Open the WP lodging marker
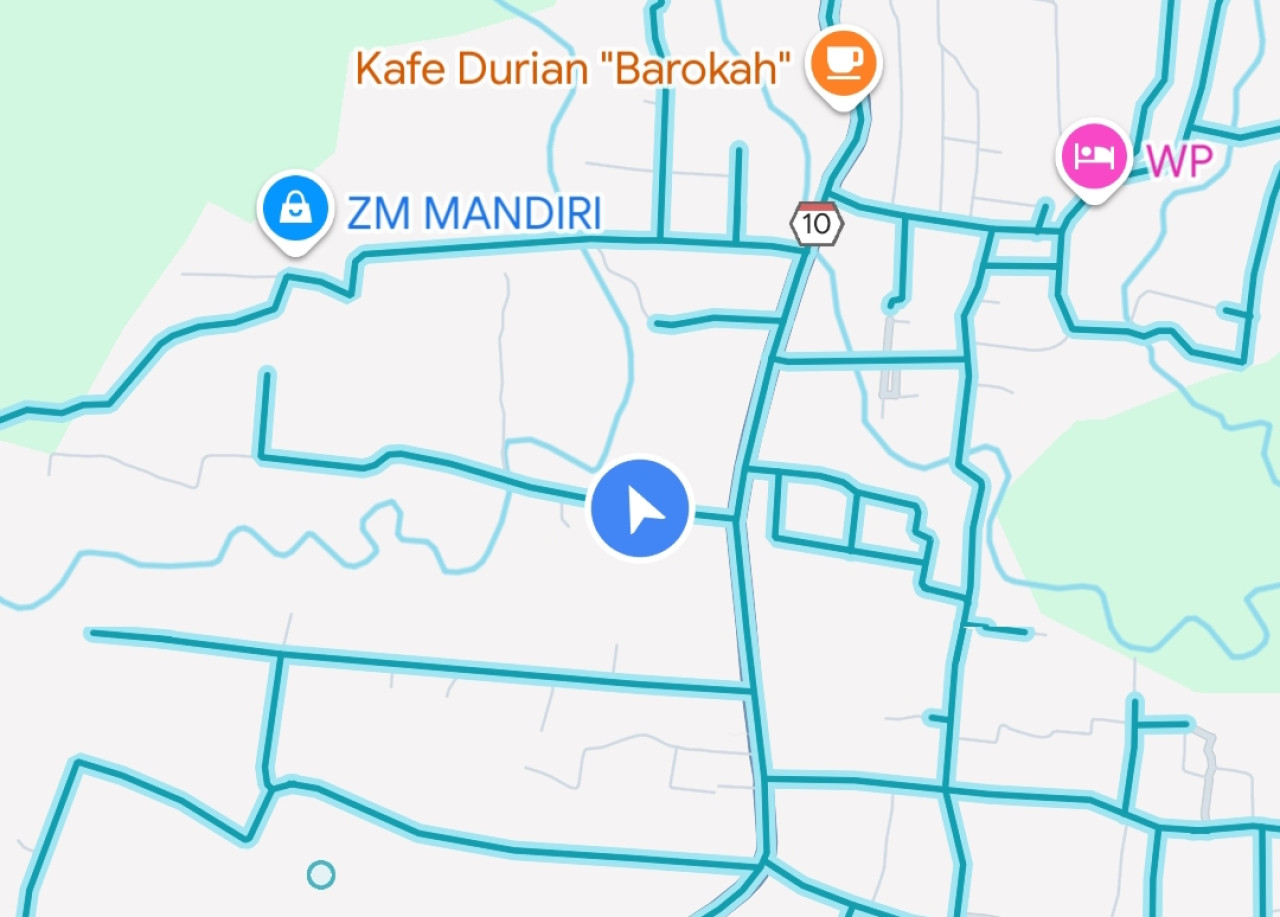The width and height of the screenshot is (1280, 917). (1094, 155)
